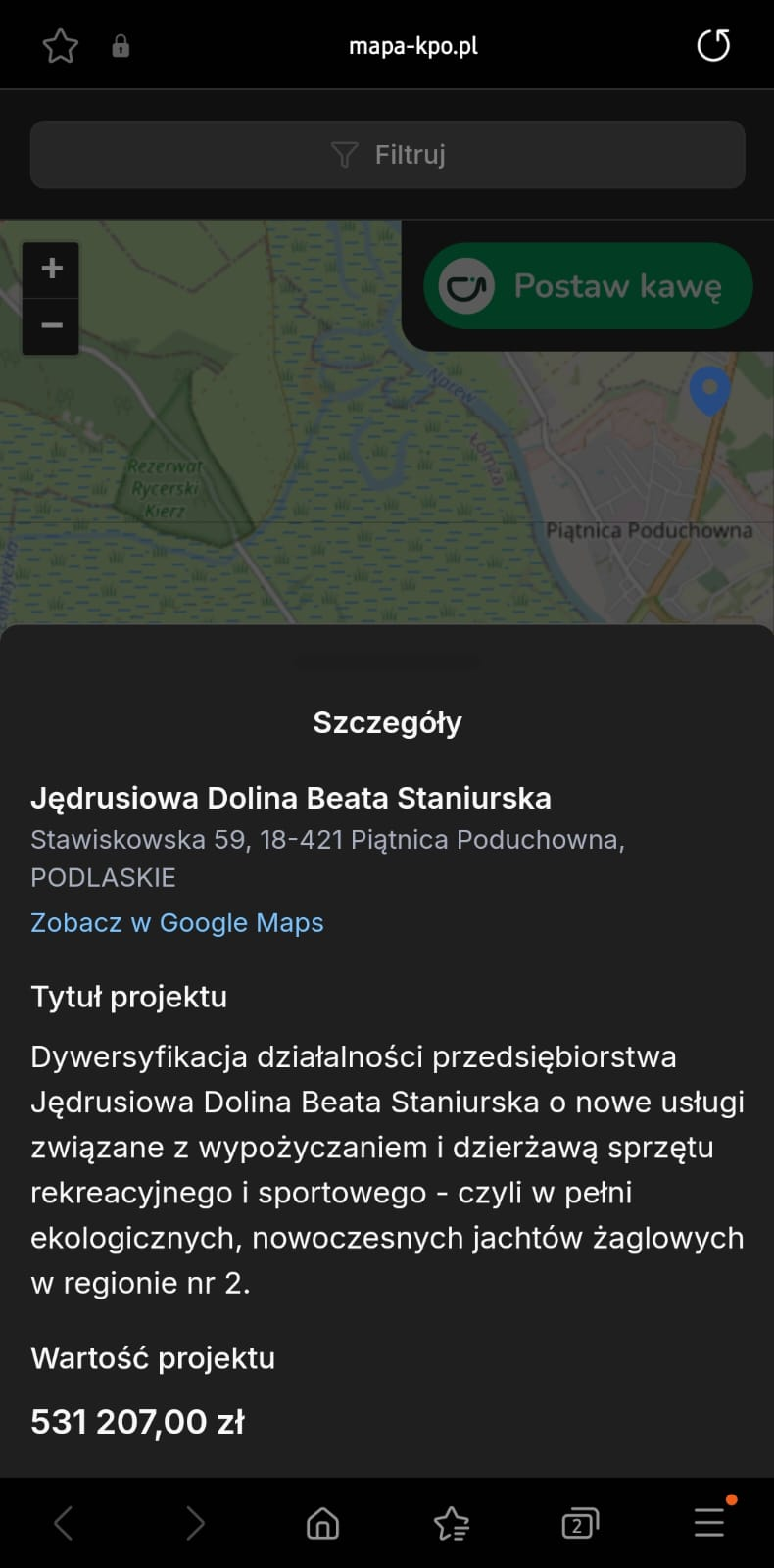
Task: Tap the padlock site security icon
Action: pyautogui.click(x=121, y=46)
